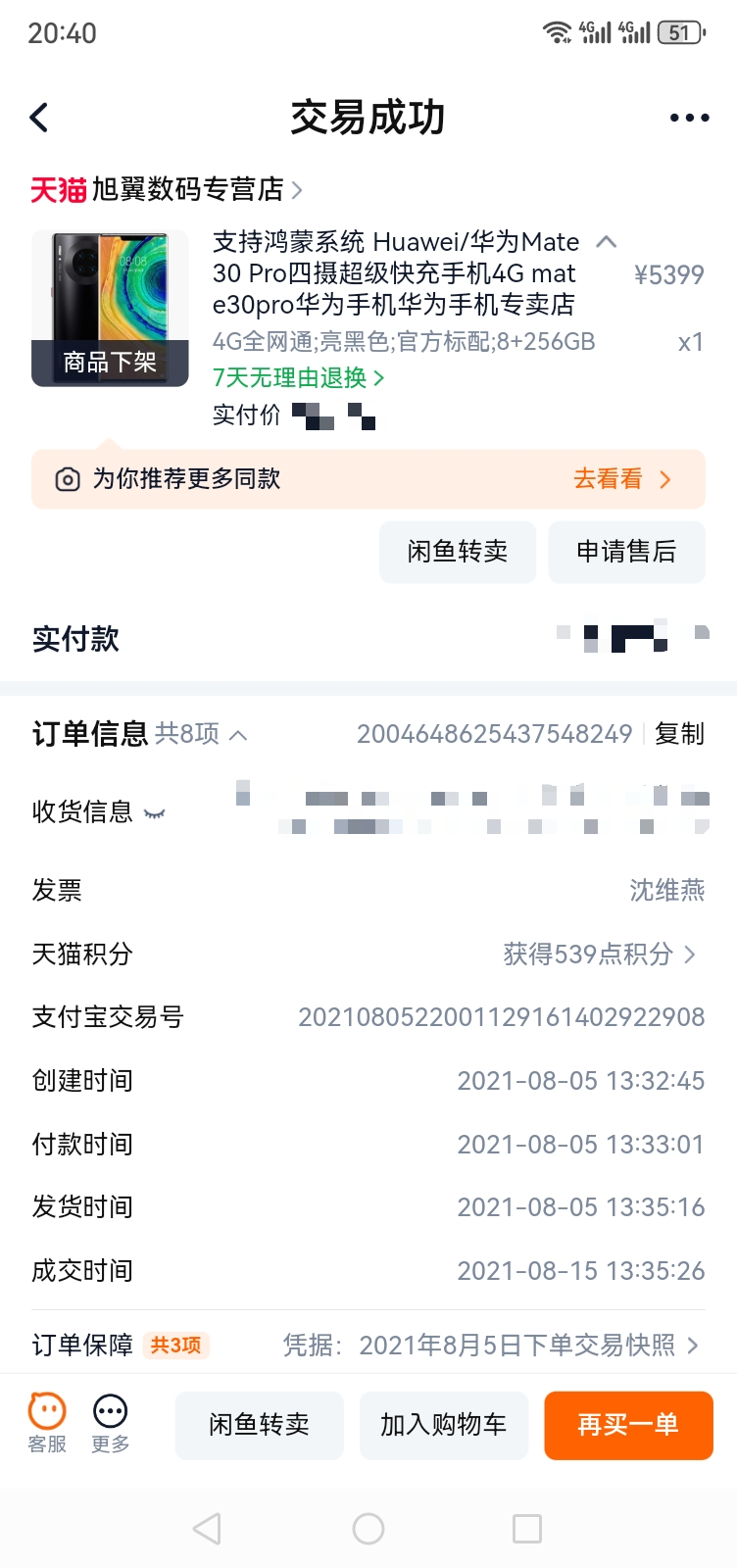Tap 去看看 for more similar items

pos(621,479)
